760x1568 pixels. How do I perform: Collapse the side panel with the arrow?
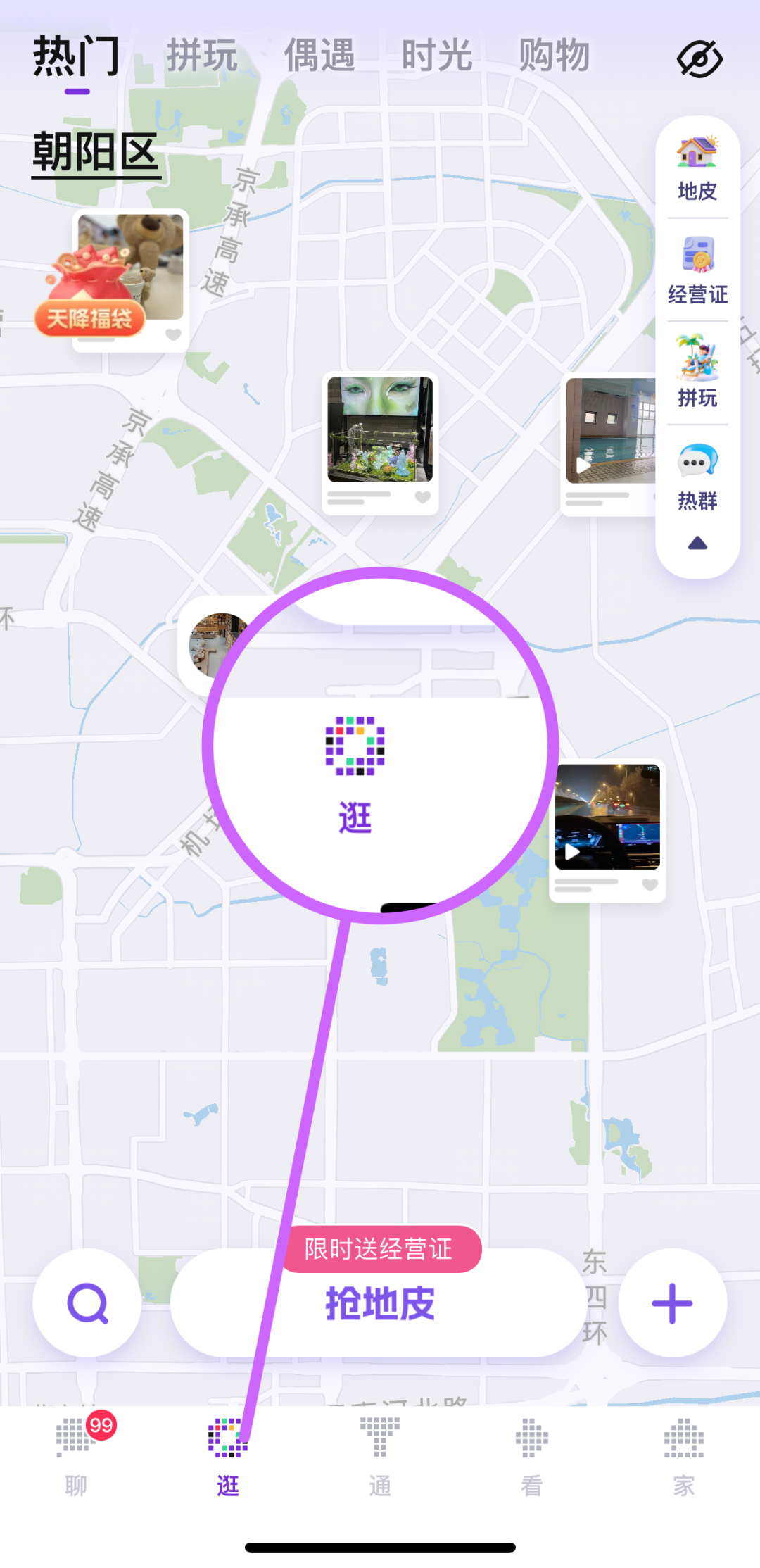pos(697,543)
